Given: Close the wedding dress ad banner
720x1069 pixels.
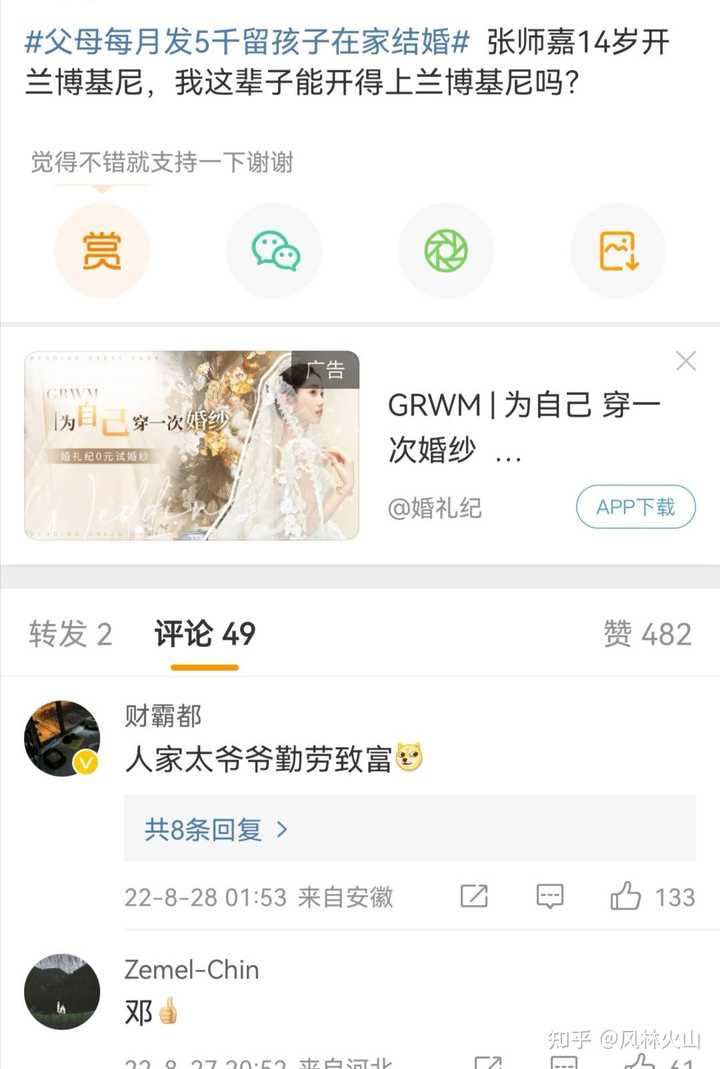Looking at the screenshot, I should pos(686,361).
